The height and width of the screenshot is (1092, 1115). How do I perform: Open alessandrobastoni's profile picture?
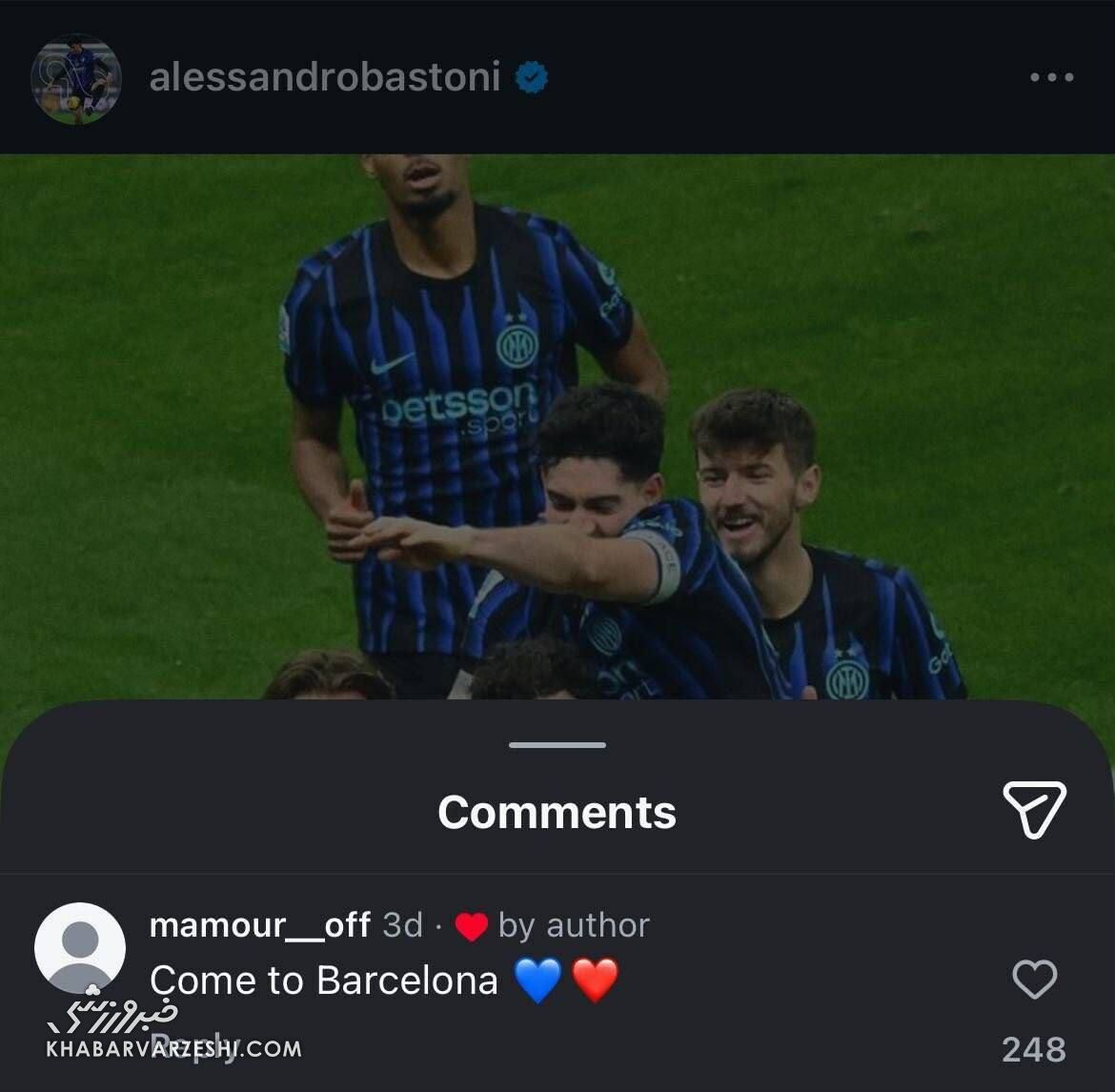(x=76, y=79)
